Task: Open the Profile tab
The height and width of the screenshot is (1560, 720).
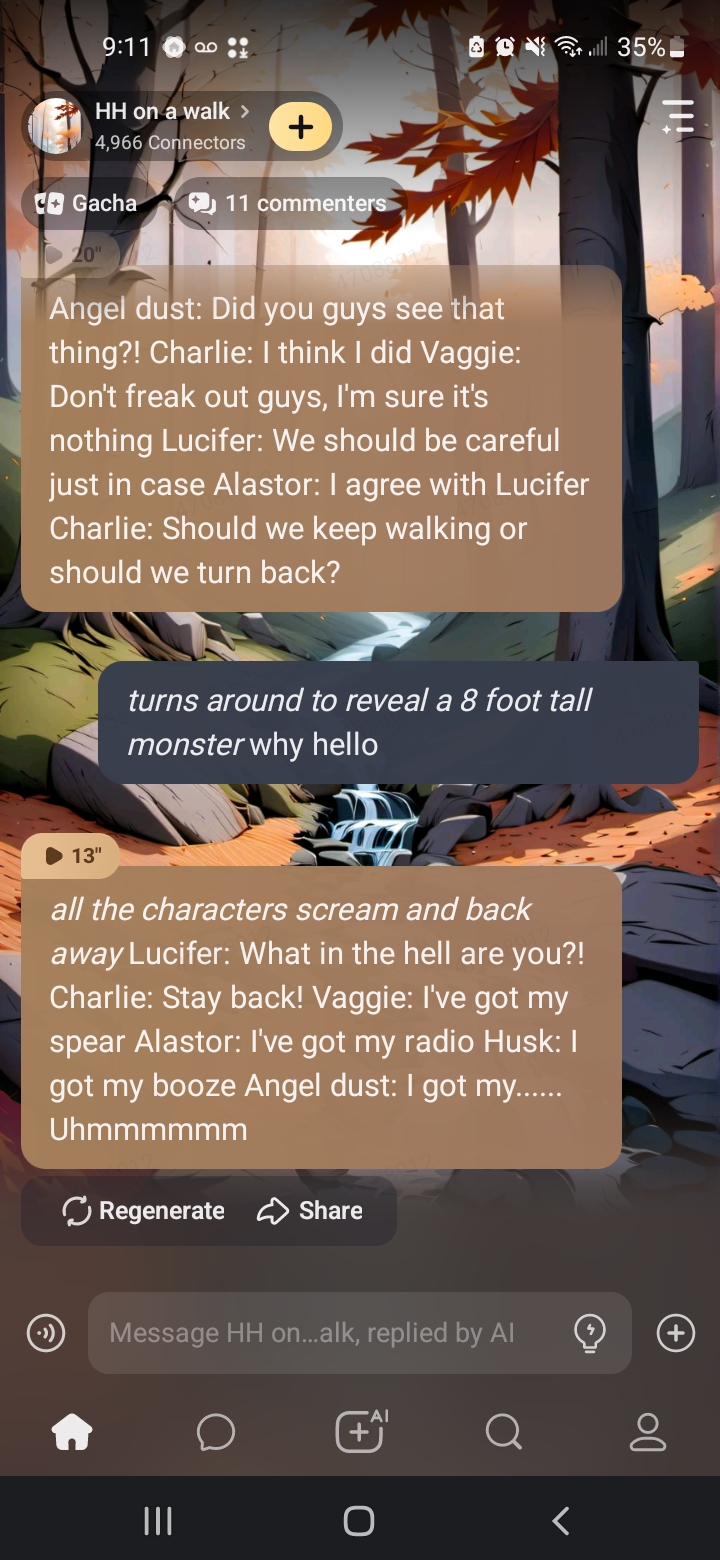Action: click(x=647, y=1433)
